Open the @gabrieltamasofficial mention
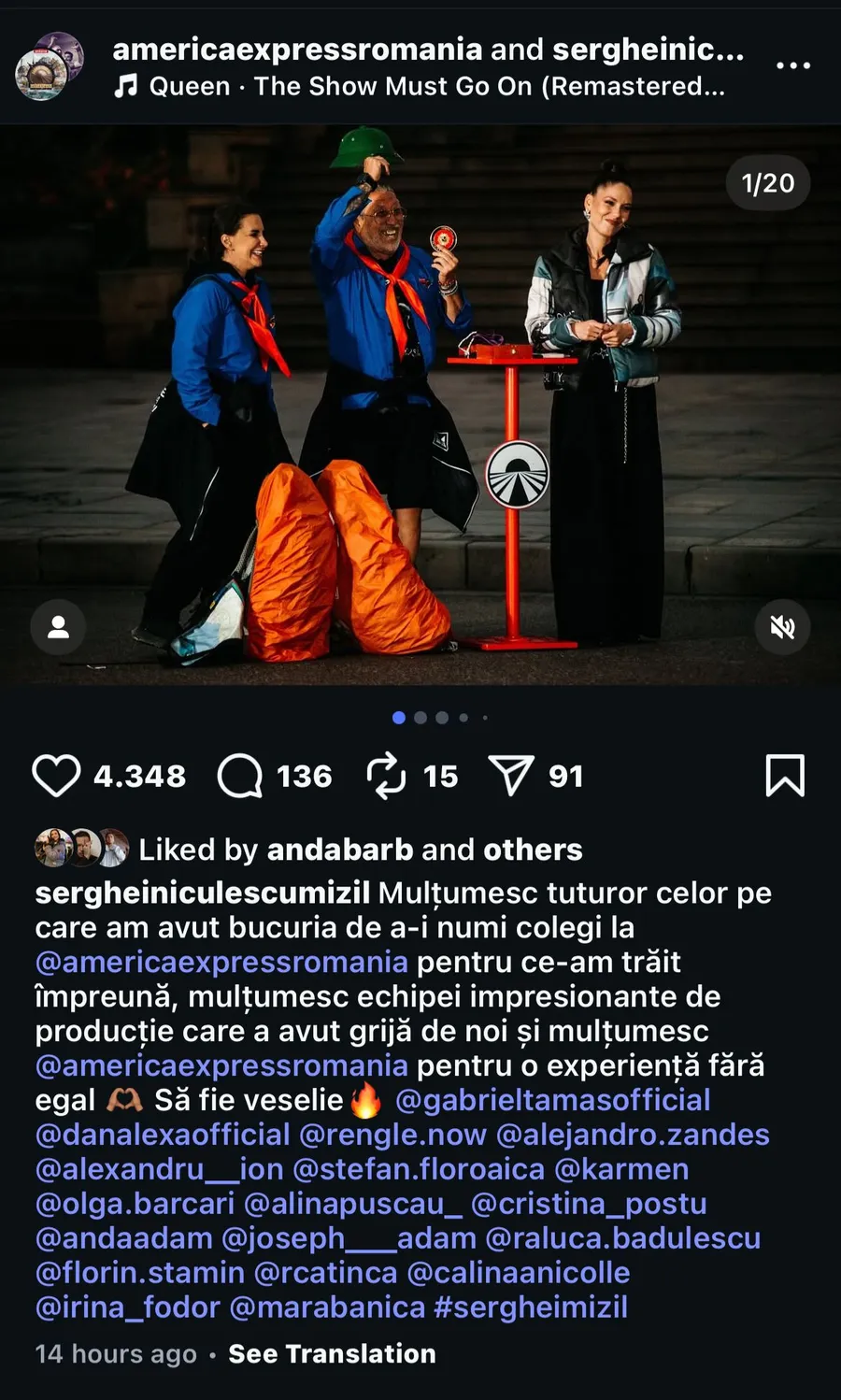The image size is (841, 1400). tap(552, 1100)
